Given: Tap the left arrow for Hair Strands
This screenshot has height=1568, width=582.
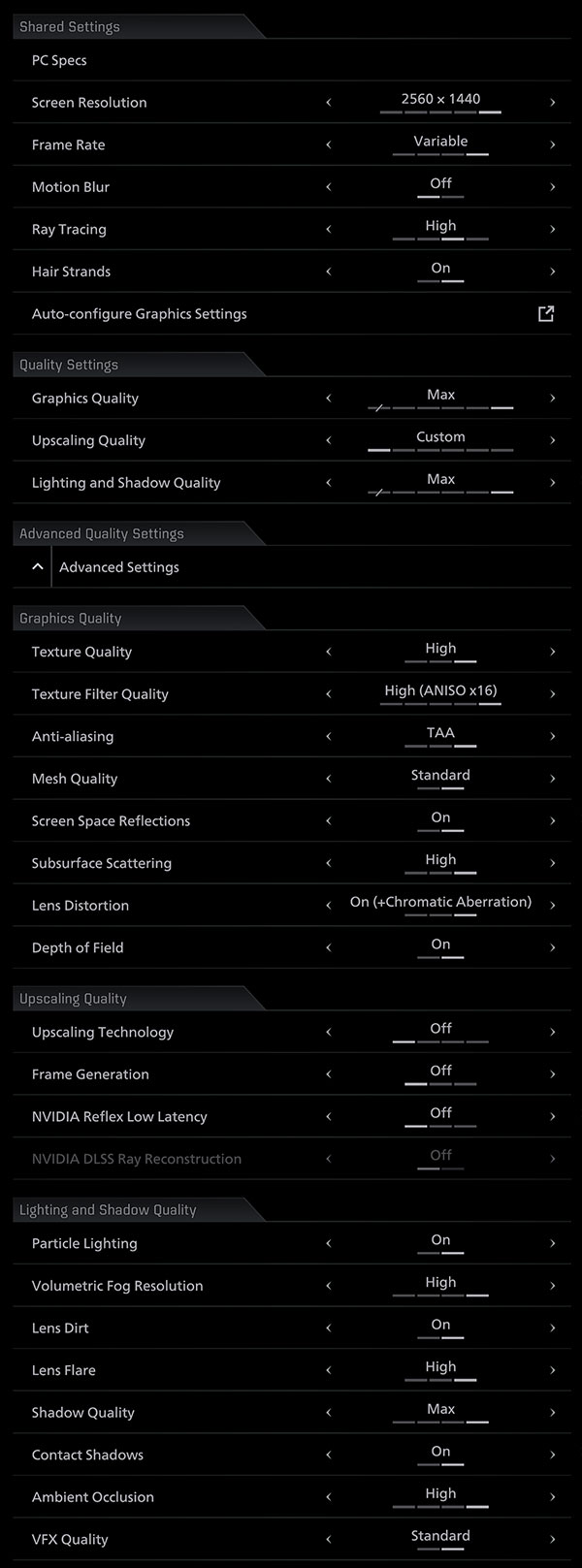Looking at the screenshot, I should (x=328, y=272).
